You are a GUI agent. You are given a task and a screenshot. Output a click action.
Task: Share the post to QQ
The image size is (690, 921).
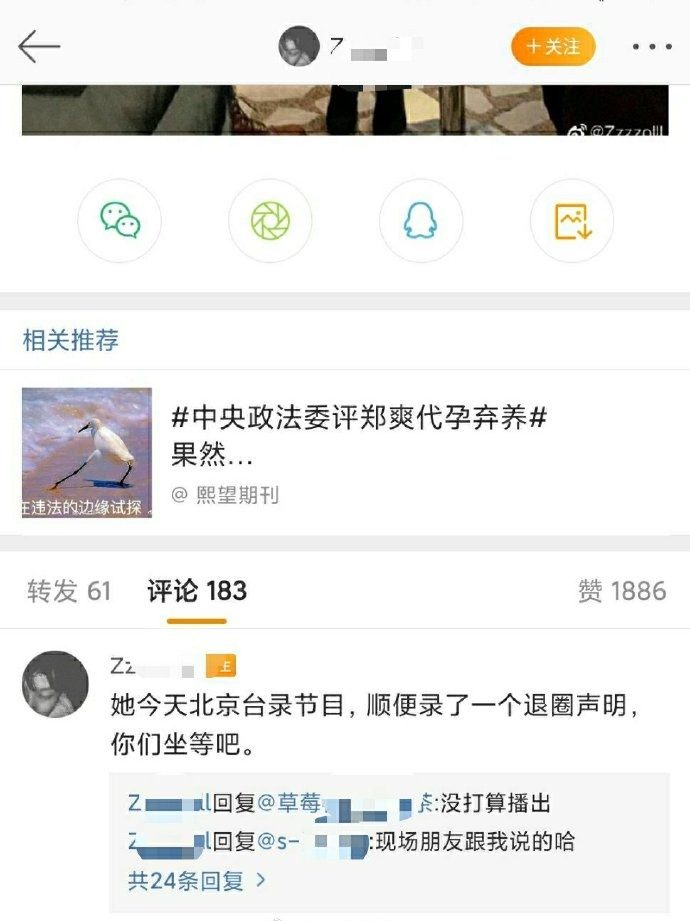pyautogui.click(x=420, y=220)
